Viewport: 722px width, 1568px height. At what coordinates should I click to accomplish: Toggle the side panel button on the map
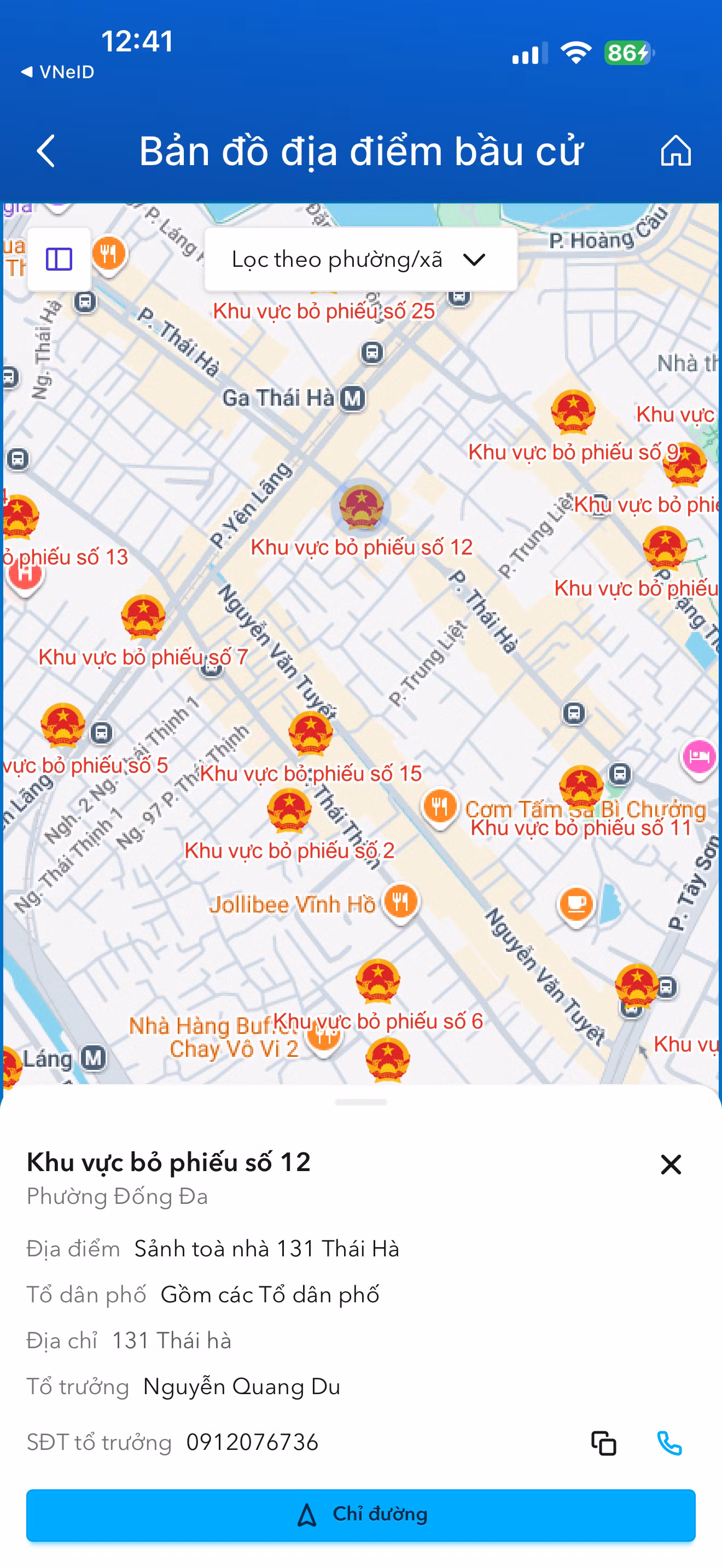[x=59, y=259]
